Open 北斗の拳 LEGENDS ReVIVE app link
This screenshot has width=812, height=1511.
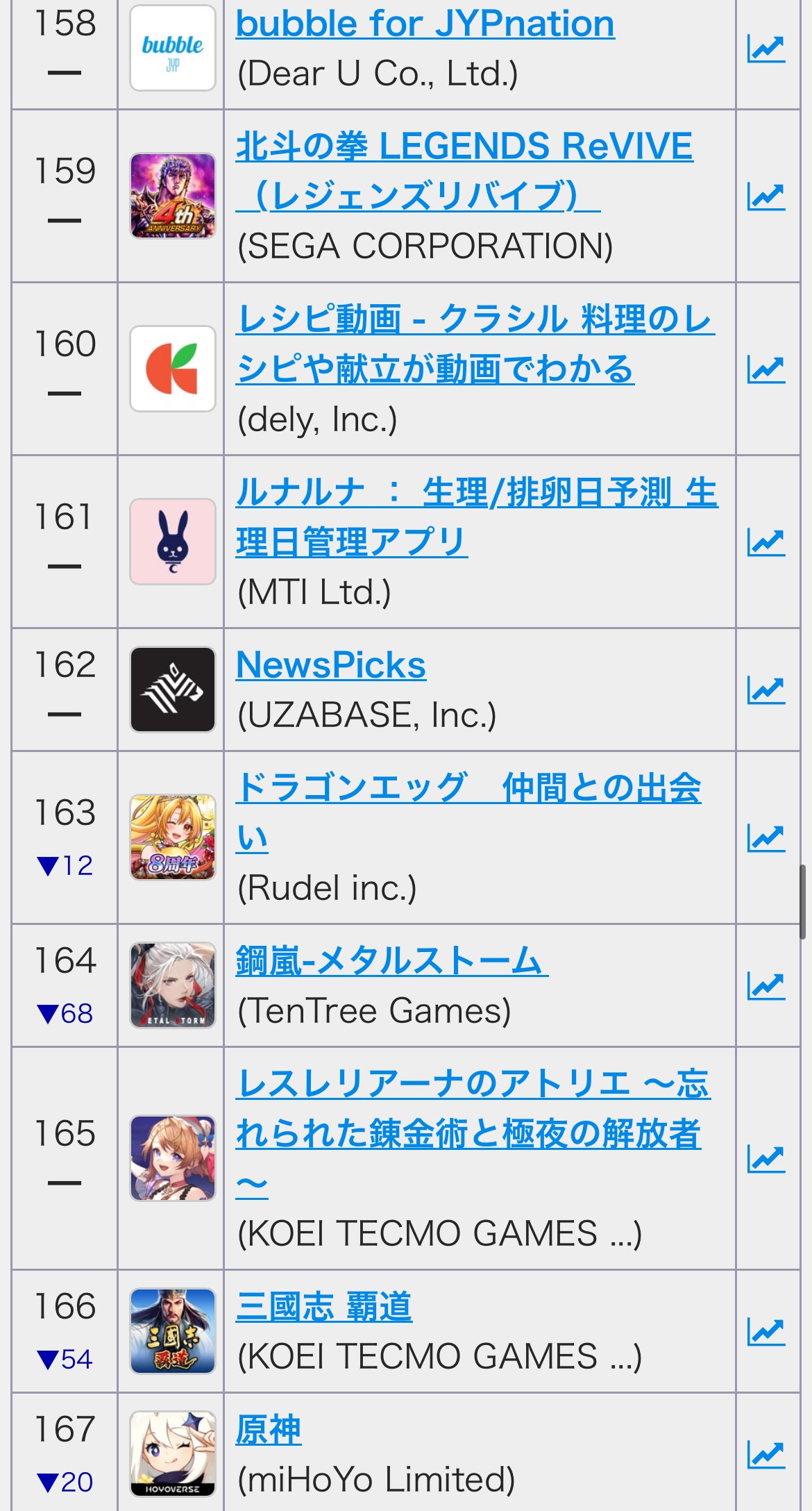464,171
